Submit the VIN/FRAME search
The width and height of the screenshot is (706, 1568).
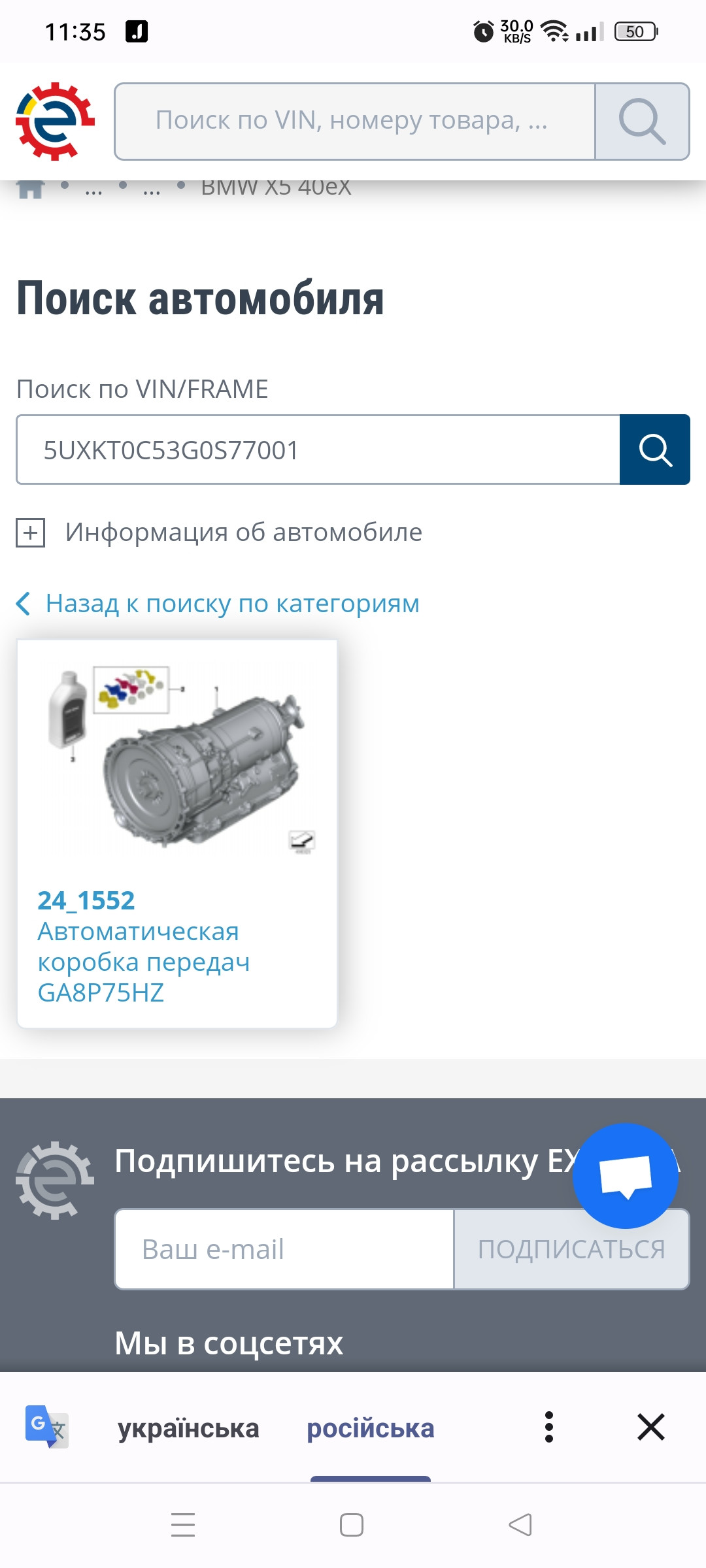click(654, 449)
